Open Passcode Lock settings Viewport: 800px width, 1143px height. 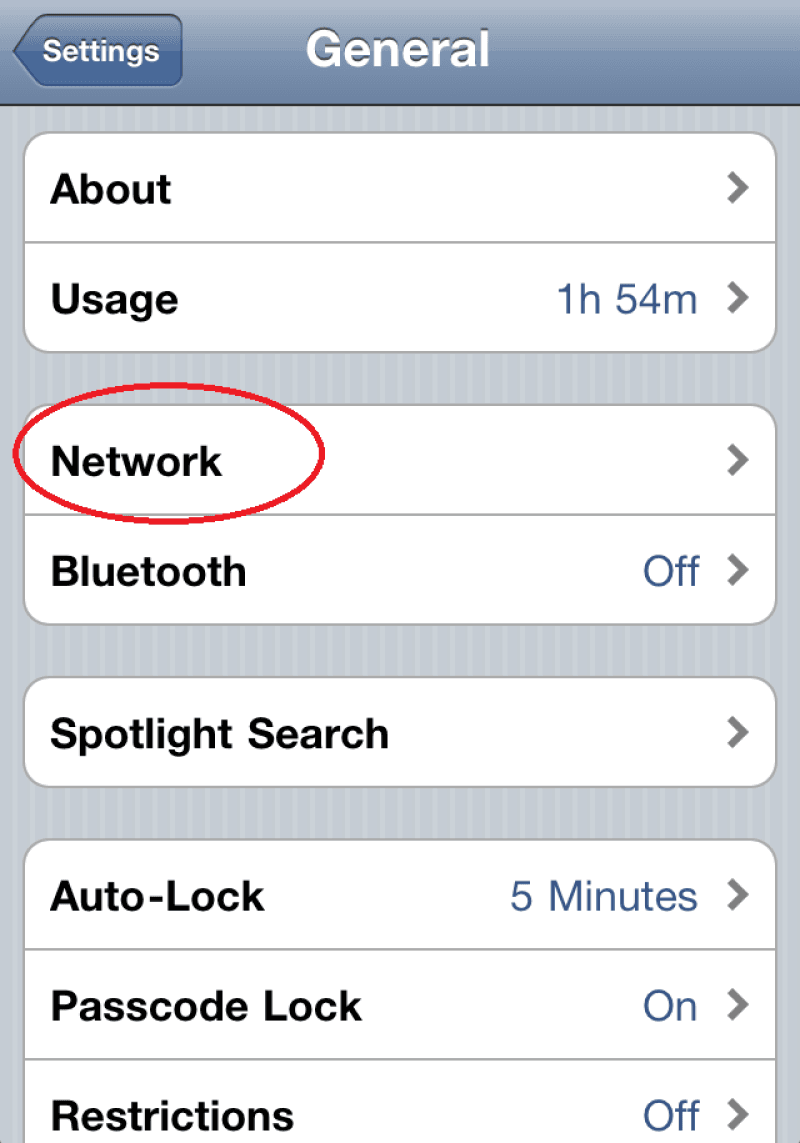pos(400,1005)
